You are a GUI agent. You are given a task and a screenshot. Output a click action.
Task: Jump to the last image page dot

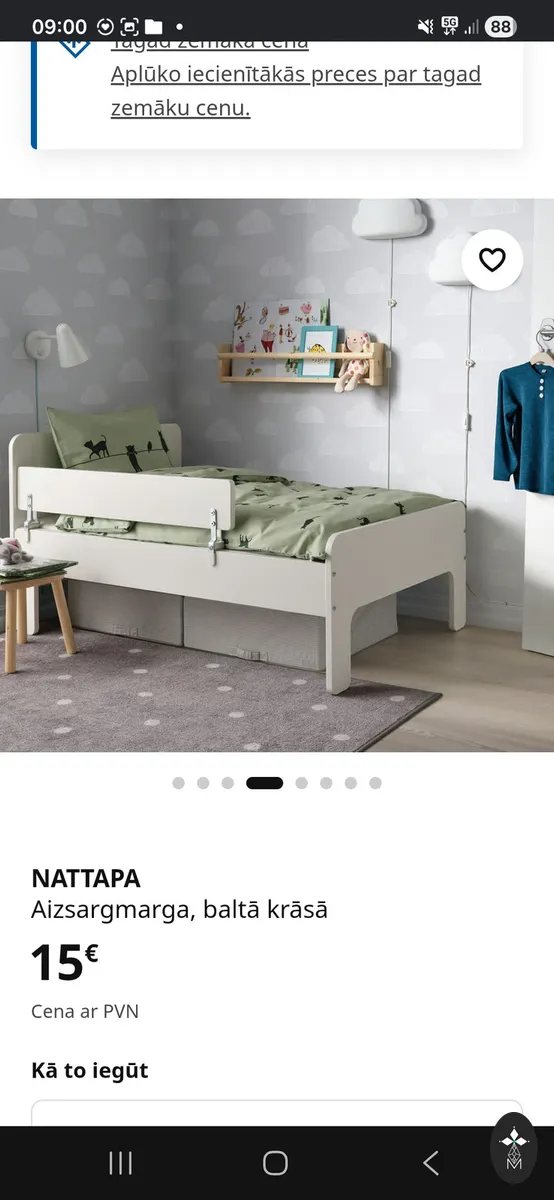(x=375, y=783)
